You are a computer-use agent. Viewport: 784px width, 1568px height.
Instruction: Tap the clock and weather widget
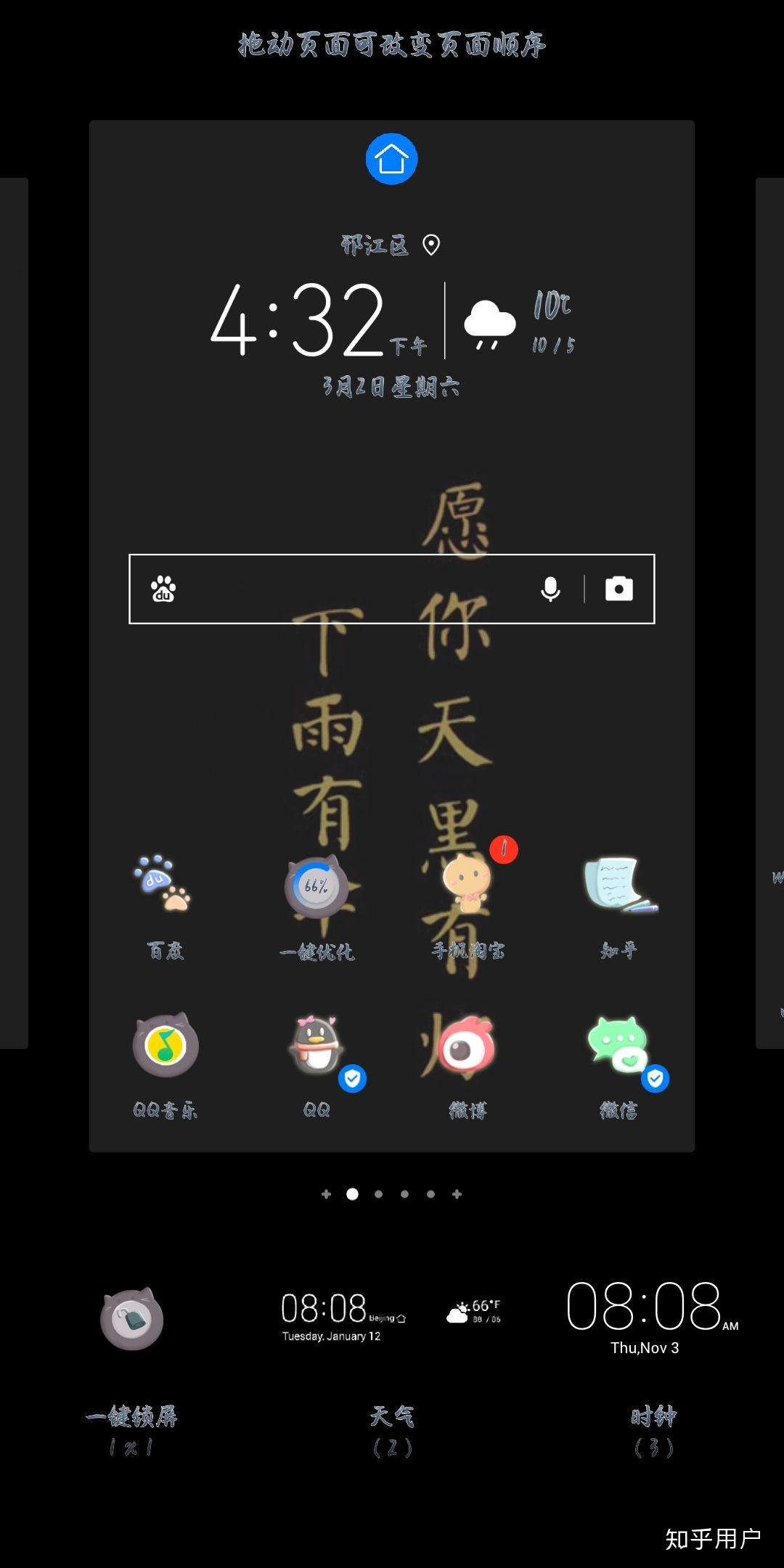(x=391, y=319)
